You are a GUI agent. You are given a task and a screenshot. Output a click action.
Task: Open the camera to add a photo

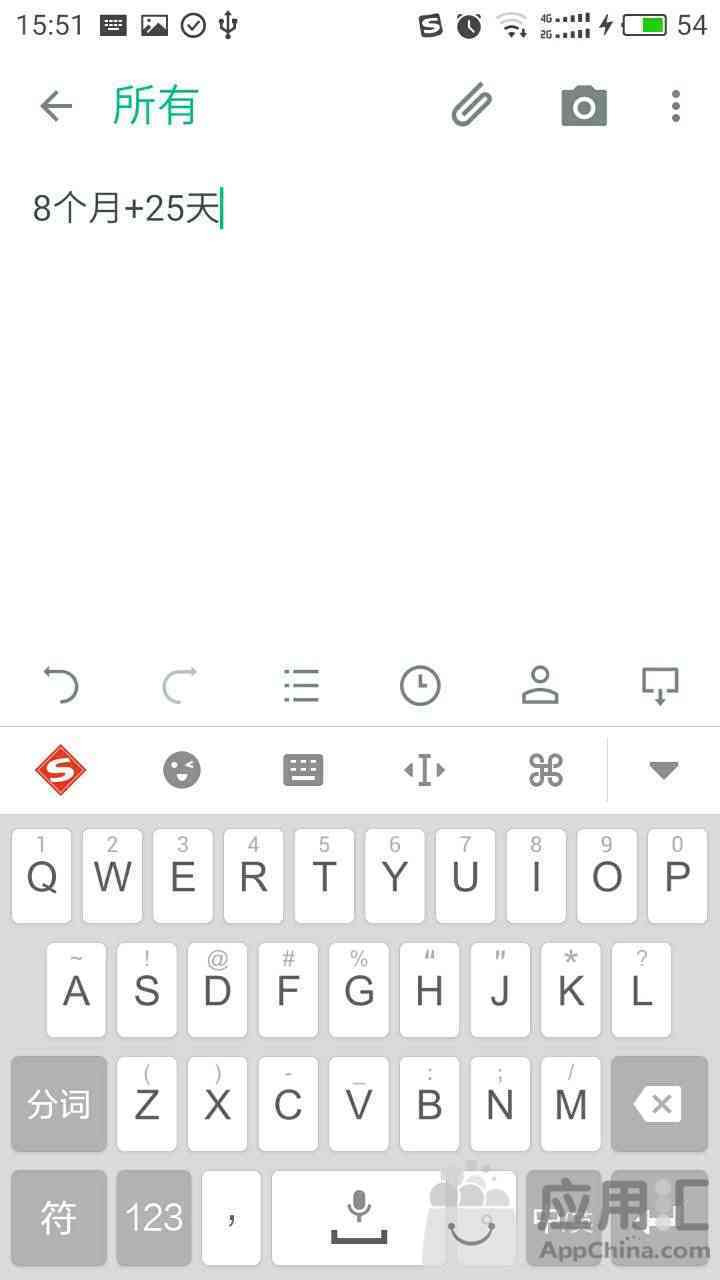click(584, 106)
